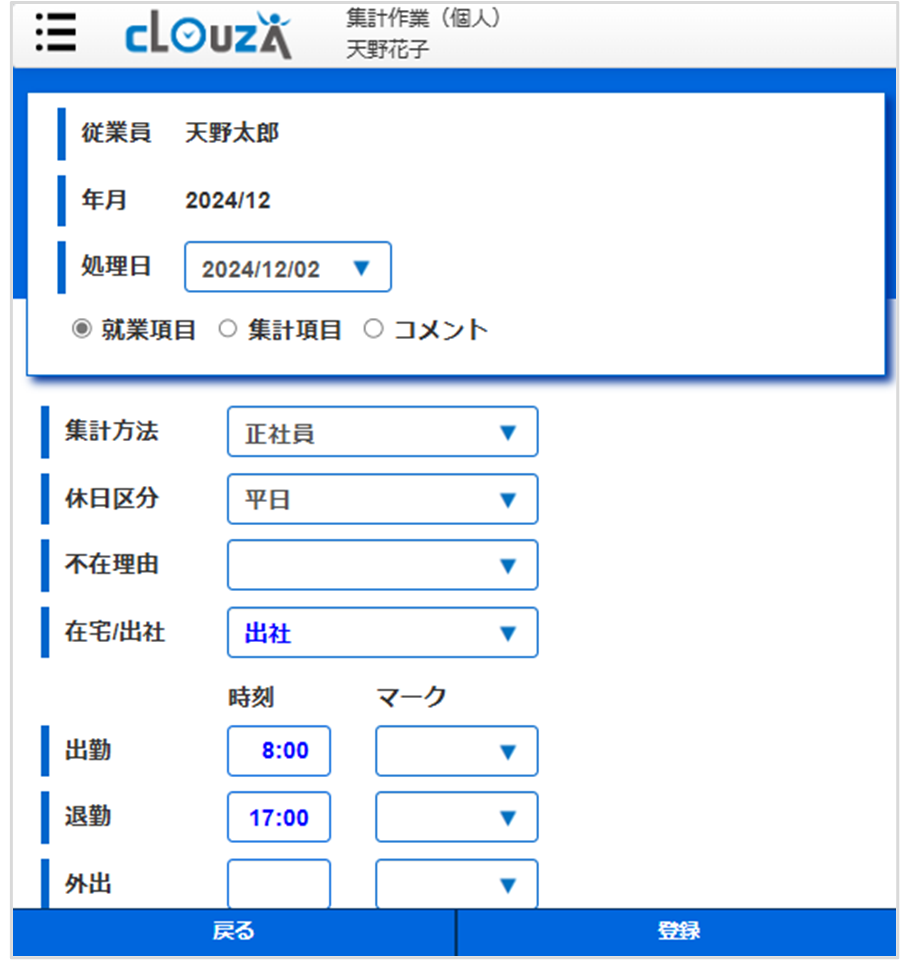900x960 pixels.
Task: Open the empty 不在理由 dropdown
Action: [x=382, y=565]
